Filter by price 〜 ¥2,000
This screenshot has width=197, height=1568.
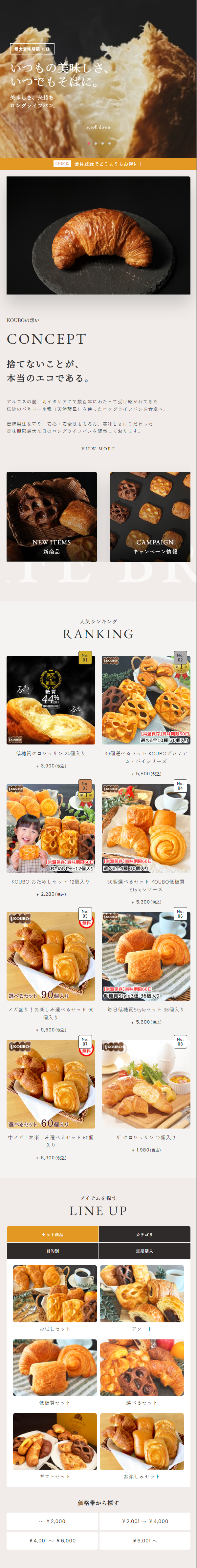[x=53, y=1521]
